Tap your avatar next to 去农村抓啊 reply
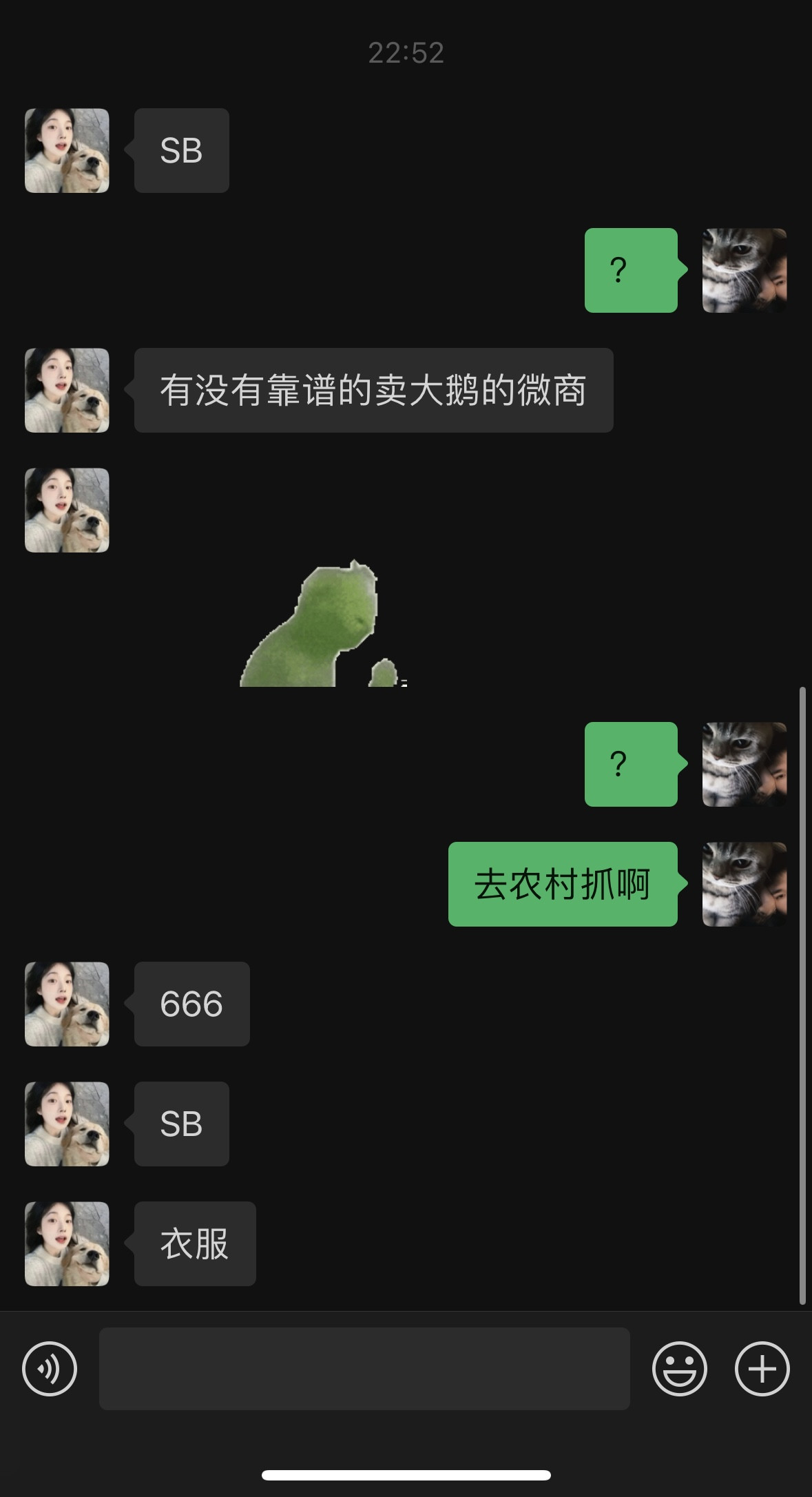The height and width of the screenshot is (1497, 812). click(x=743, y=885)
